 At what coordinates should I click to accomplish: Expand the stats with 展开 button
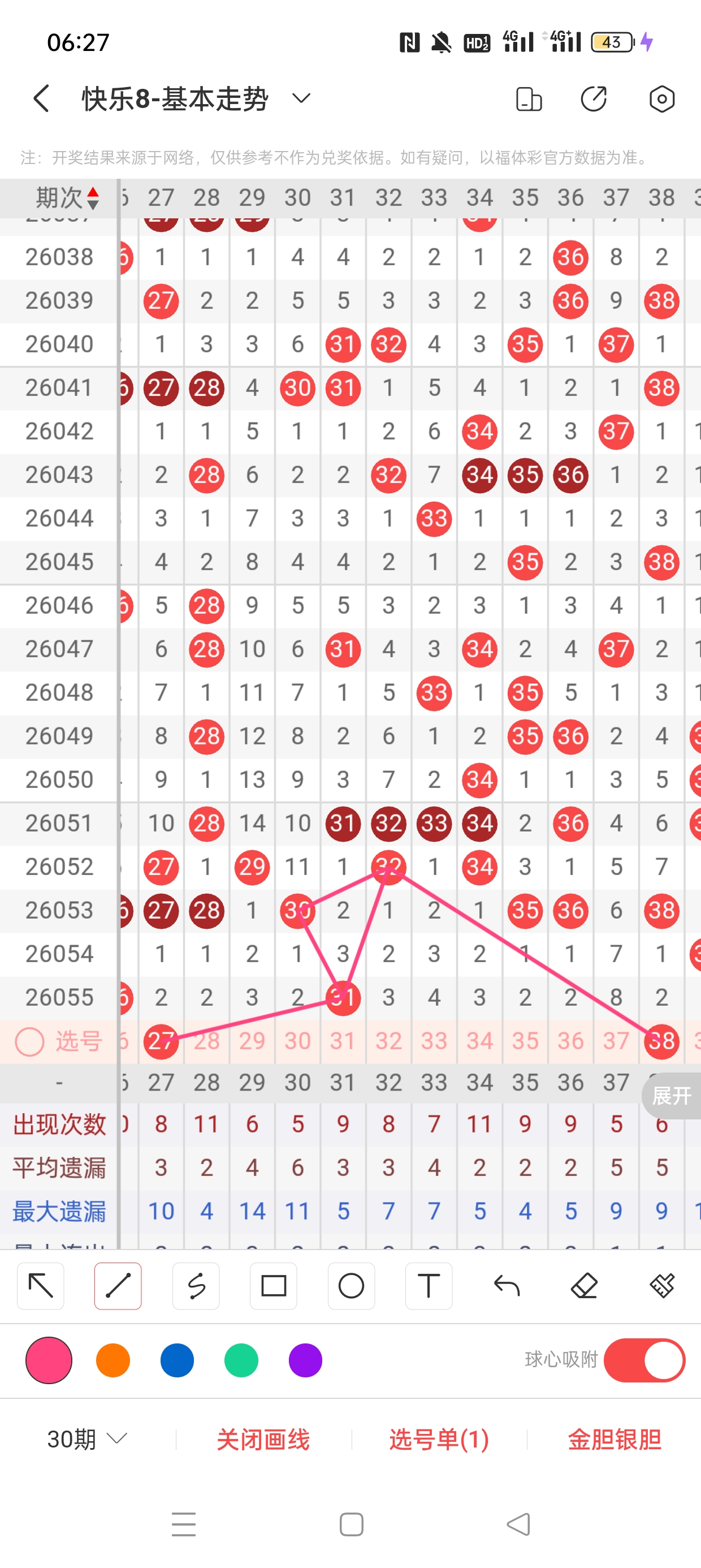pyautogui.click(x=671, y=1096)
